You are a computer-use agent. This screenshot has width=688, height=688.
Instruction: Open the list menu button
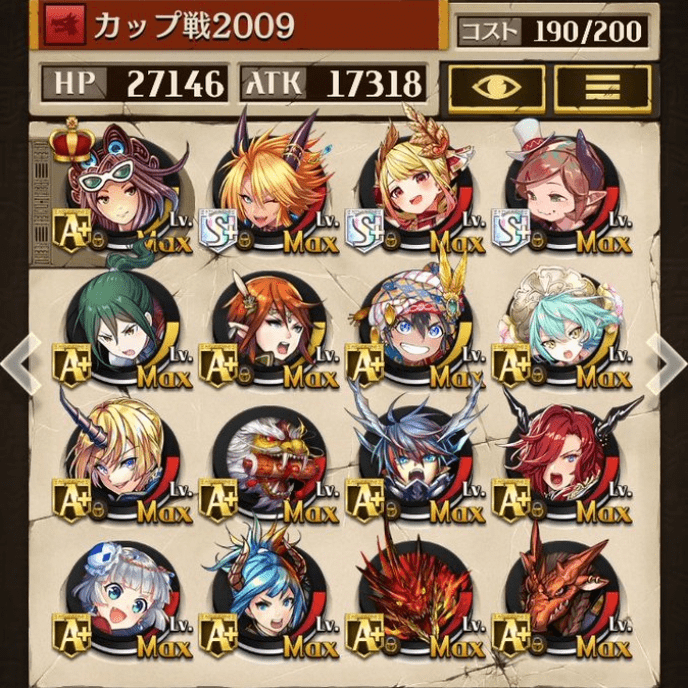601,86
